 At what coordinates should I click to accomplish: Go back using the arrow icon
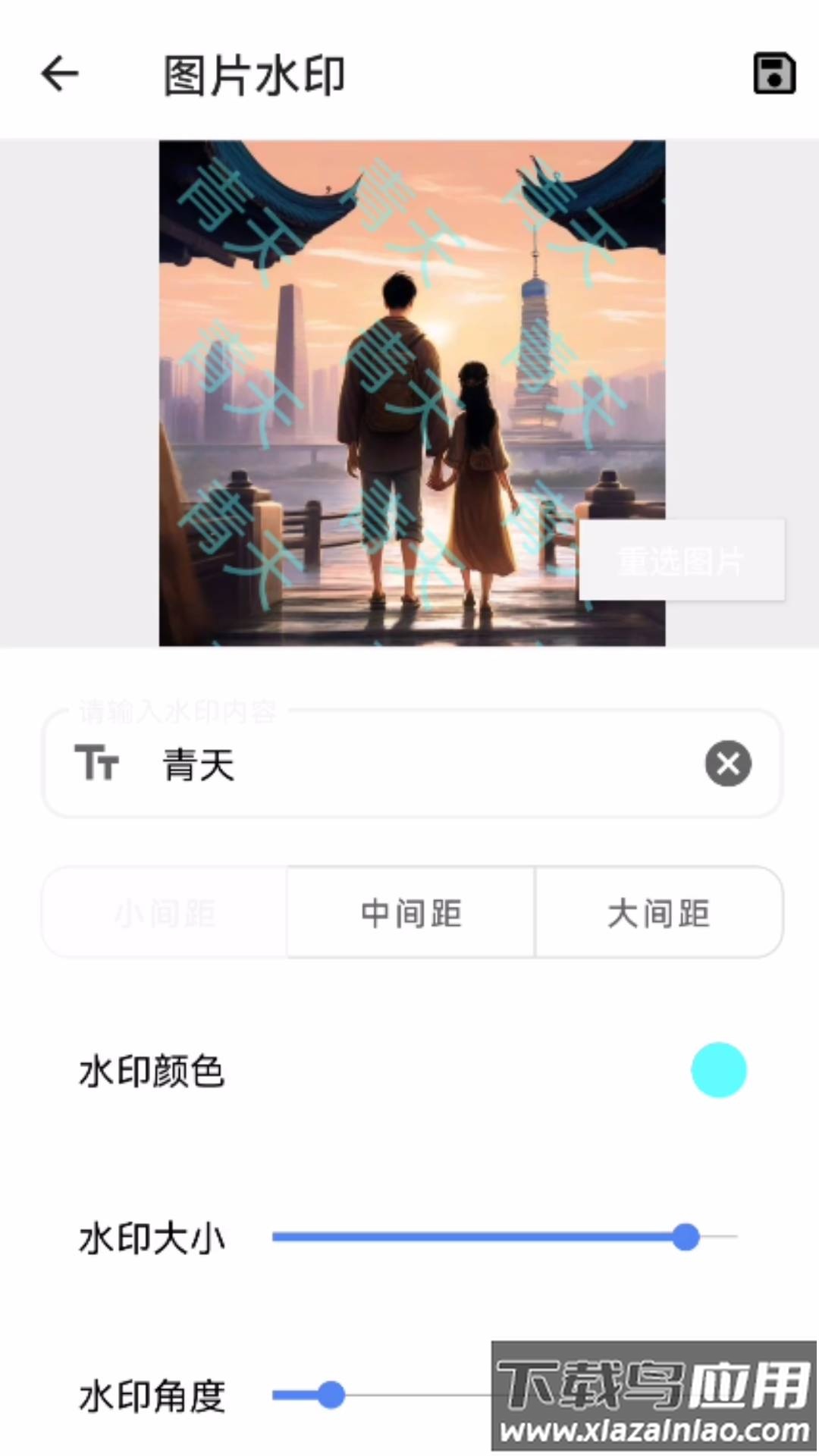(59, 74)
